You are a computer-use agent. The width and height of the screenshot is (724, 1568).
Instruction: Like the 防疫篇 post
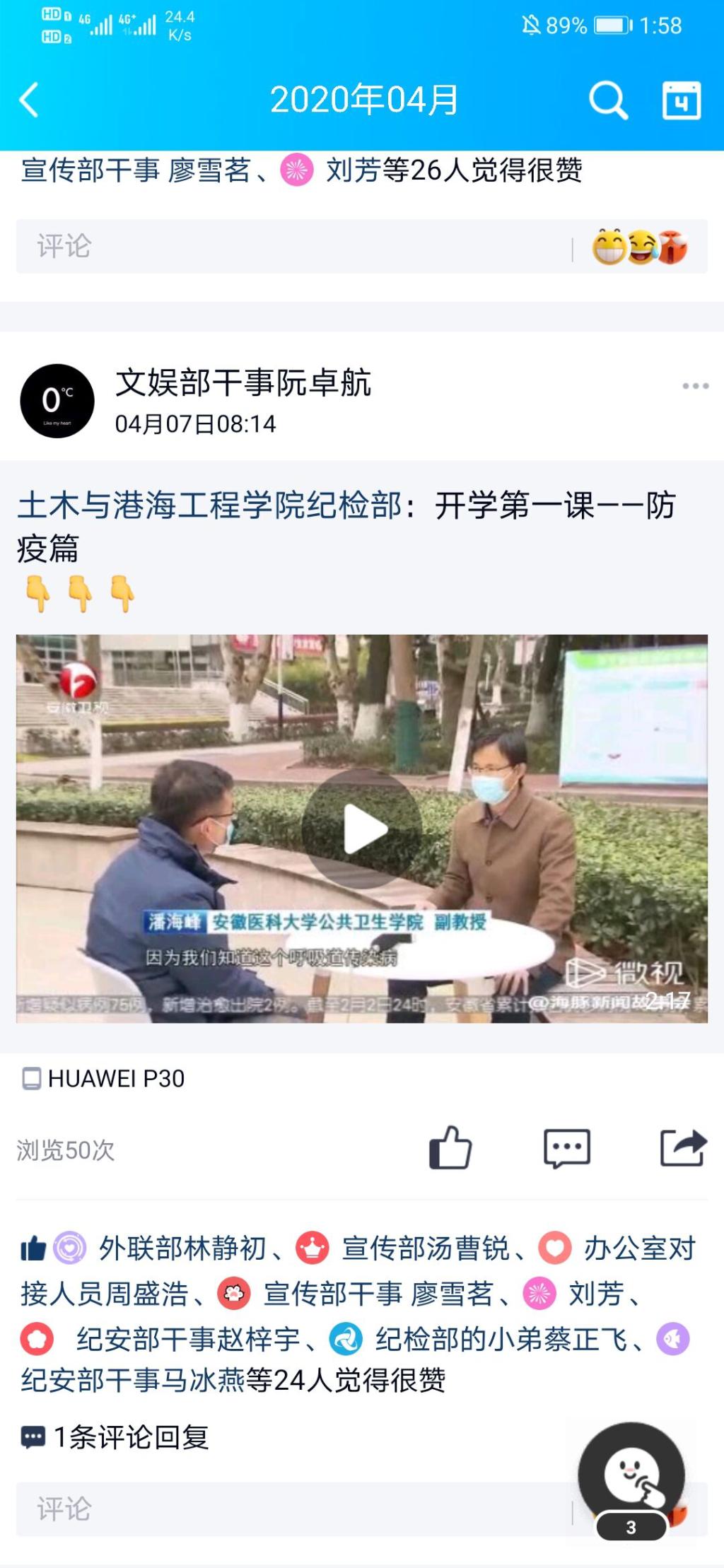pyautogui.click(x=450, y=1147)
